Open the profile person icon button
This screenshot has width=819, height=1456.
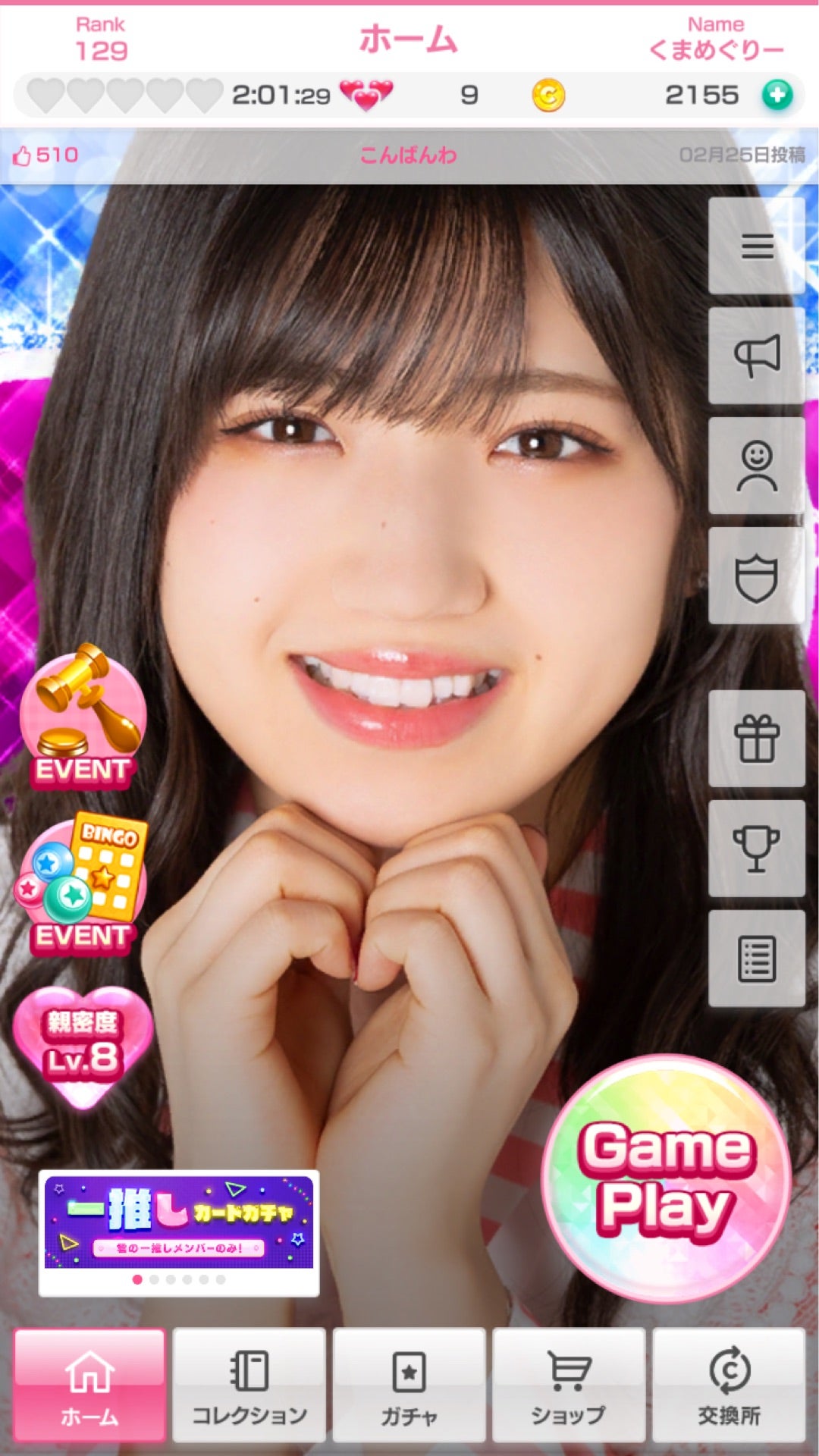pos(756,466)
